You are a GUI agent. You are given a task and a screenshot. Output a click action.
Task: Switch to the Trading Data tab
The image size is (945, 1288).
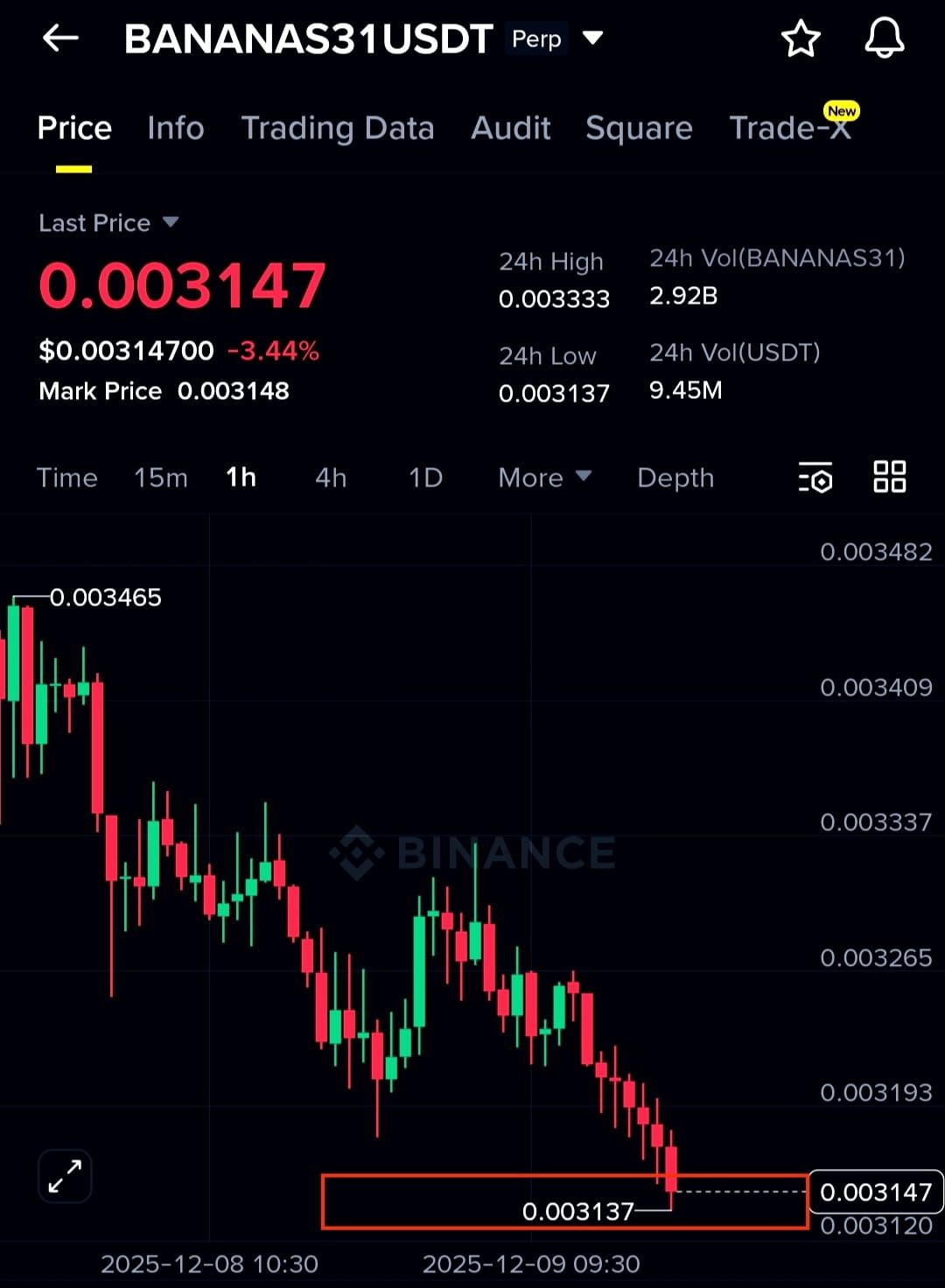pyautogui.click(x=337, y=129)
